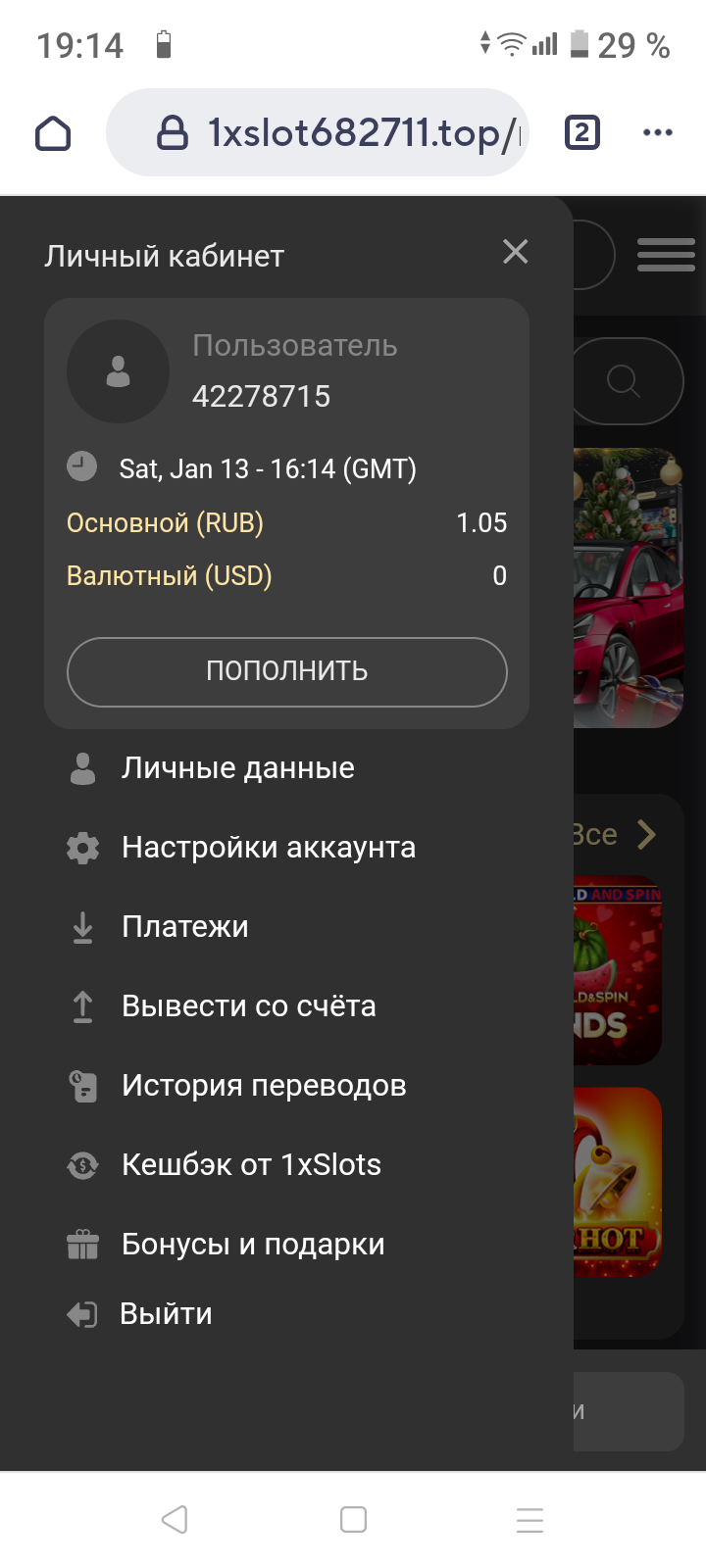Tap the system back button
706x1568 pixels.
pyautogui.click(x=175, y=1520)
